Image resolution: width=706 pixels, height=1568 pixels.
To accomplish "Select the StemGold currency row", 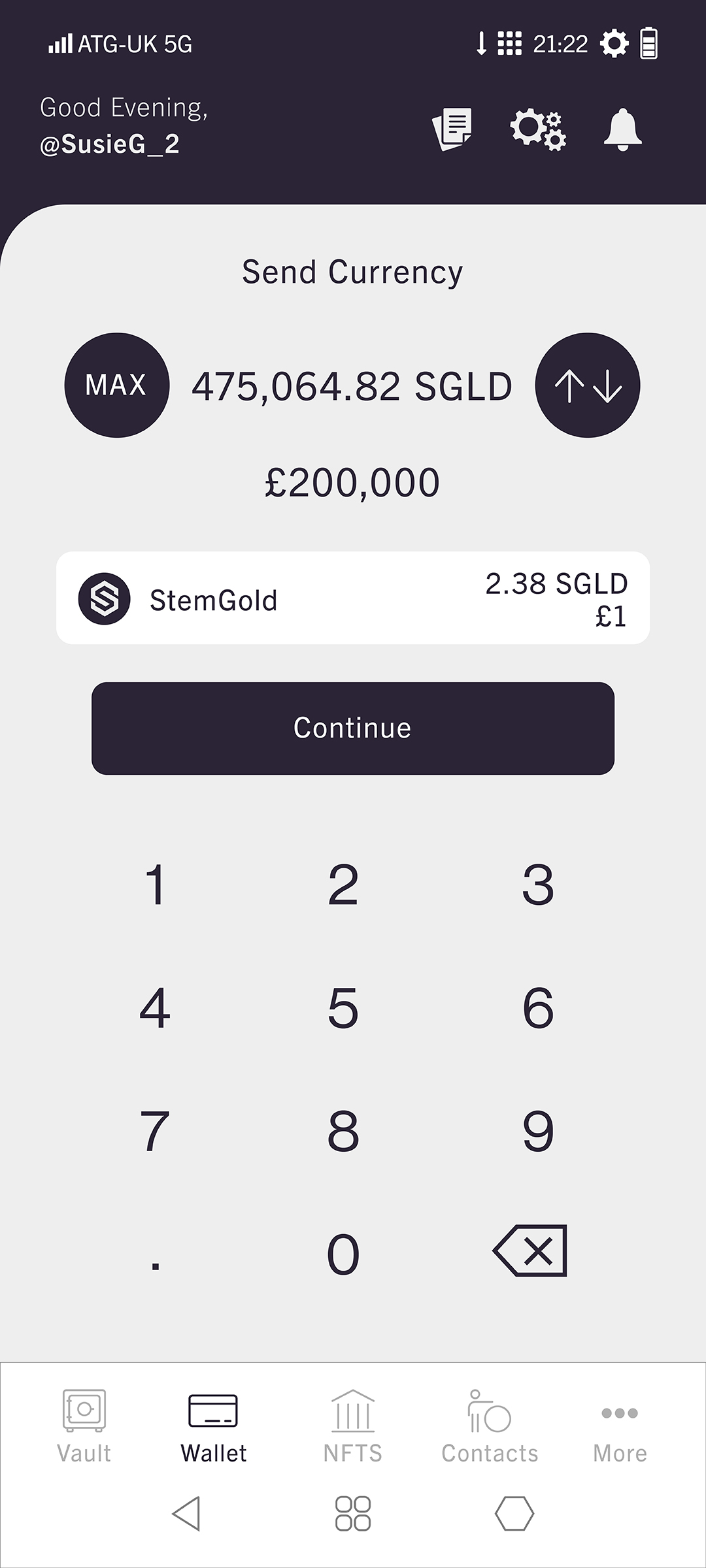I will pyautogui.click(x=353, y=598).
